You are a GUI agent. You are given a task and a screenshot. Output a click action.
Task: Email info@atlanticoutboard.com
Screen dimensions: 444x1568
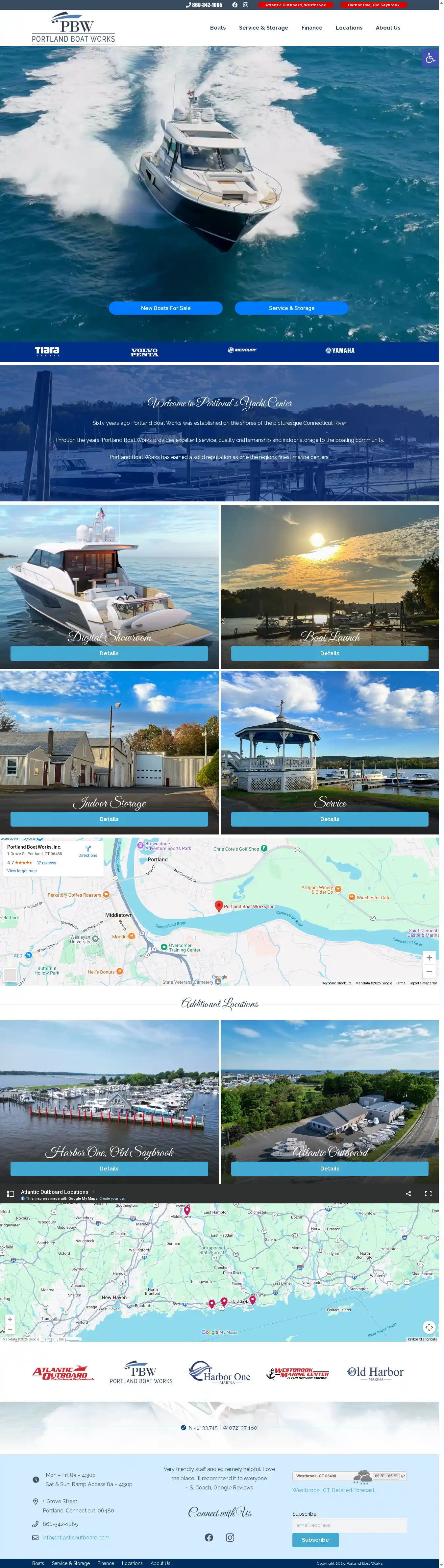[x=76, y=1537]
